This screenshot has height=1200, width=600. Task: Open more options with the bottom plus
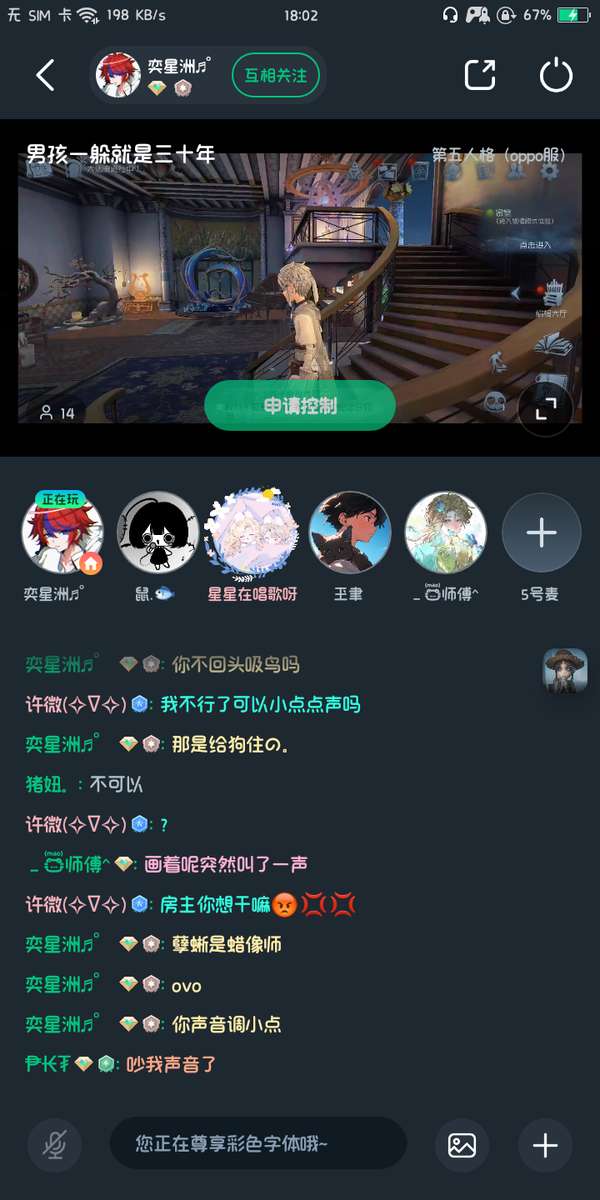(x=545, y=1145)
